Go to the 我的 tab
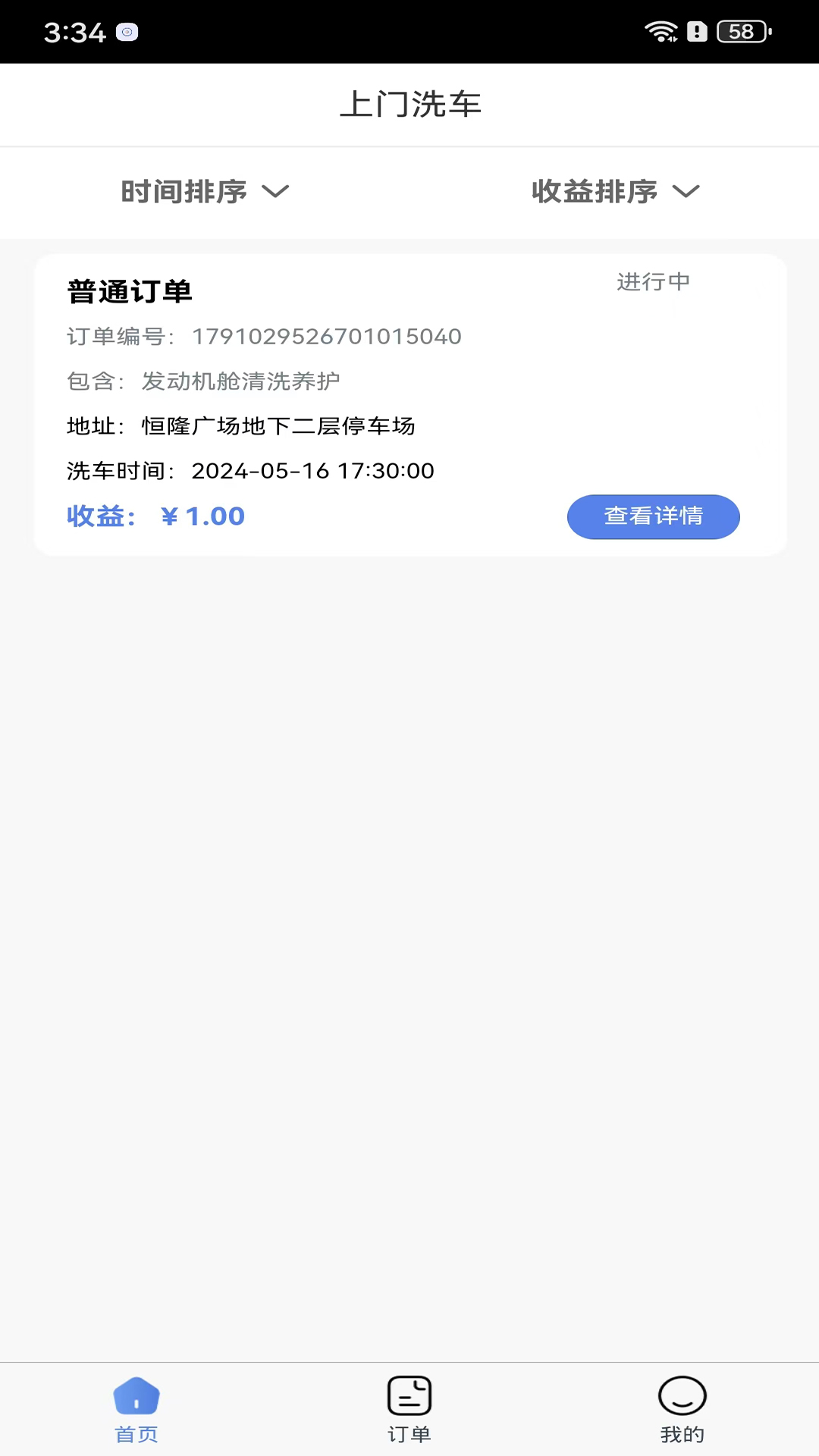The image size is (819, 1456). (x=682, y=1409)
